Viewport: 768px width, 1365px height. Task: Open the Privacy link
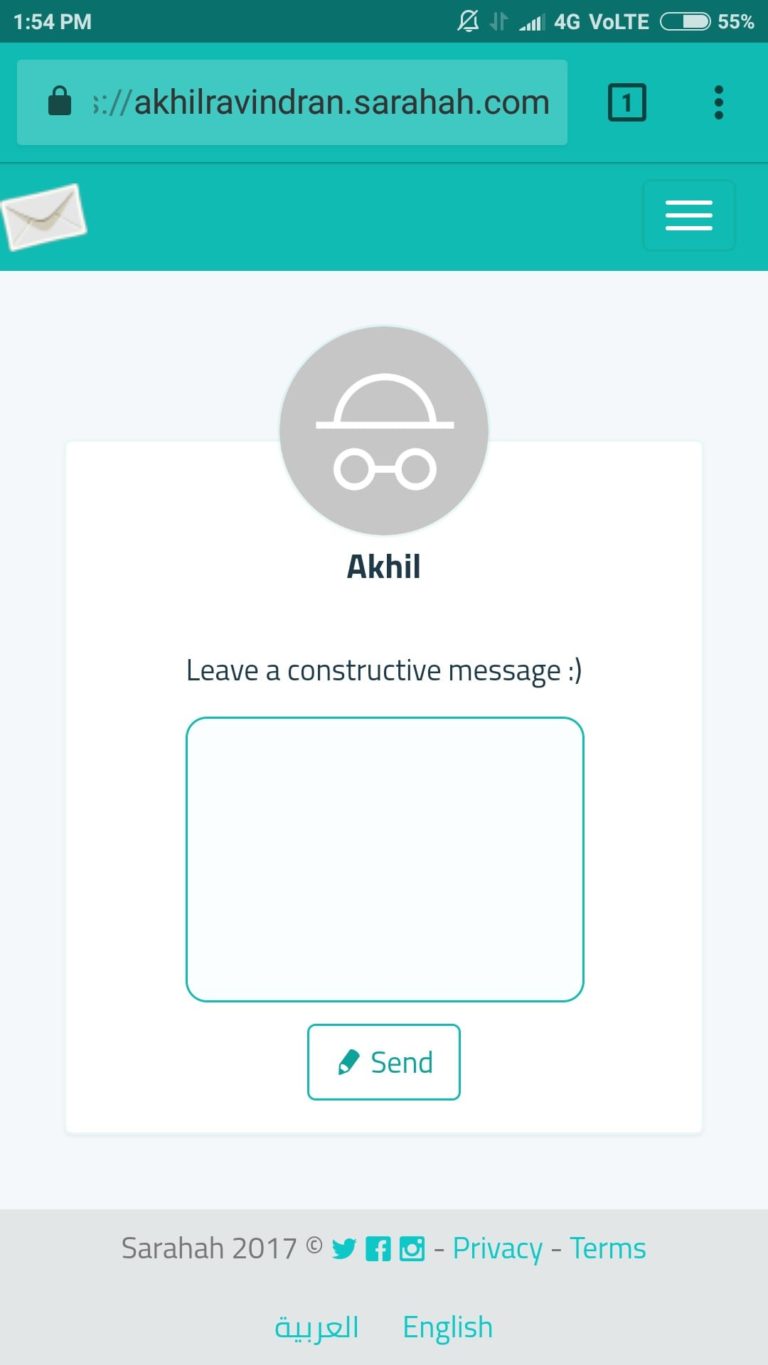click(497, 1248)
